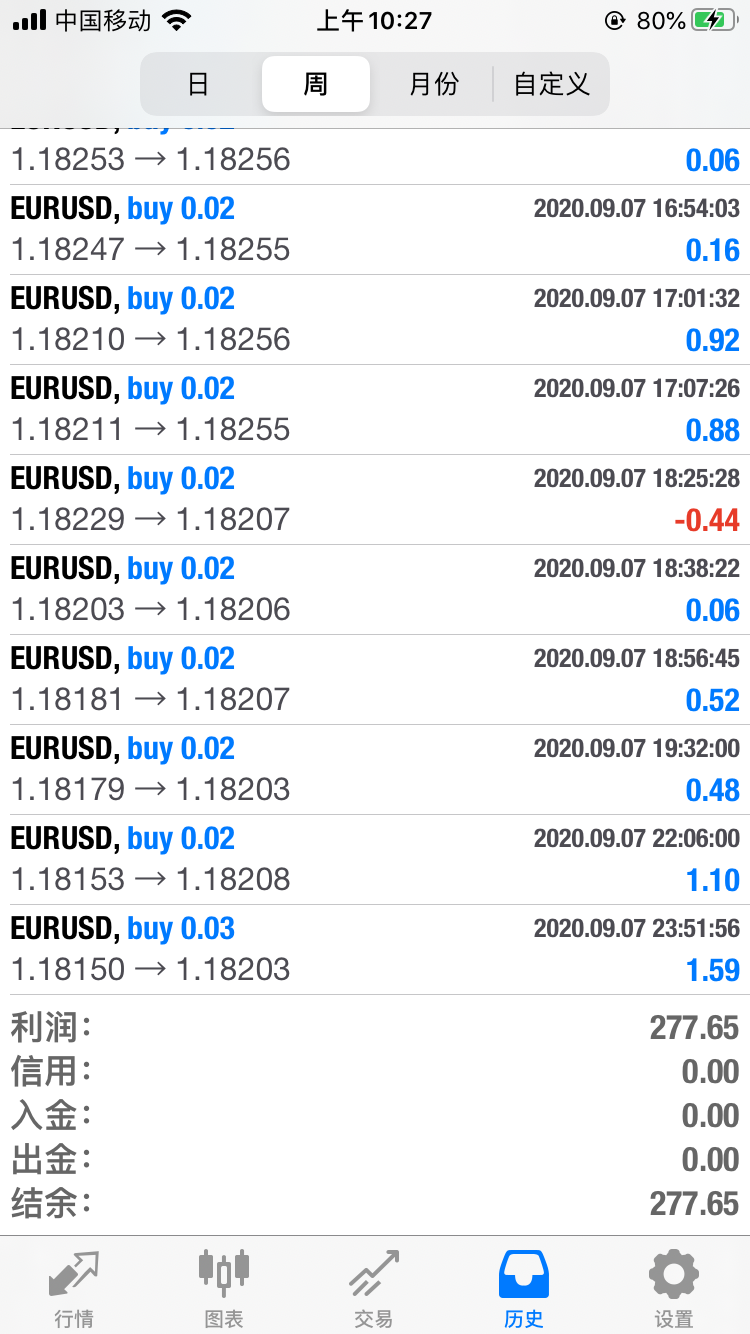The image size is (750, 1334).
Task: Open the EURUSD trade at 19:32:00
Action: 375,770
